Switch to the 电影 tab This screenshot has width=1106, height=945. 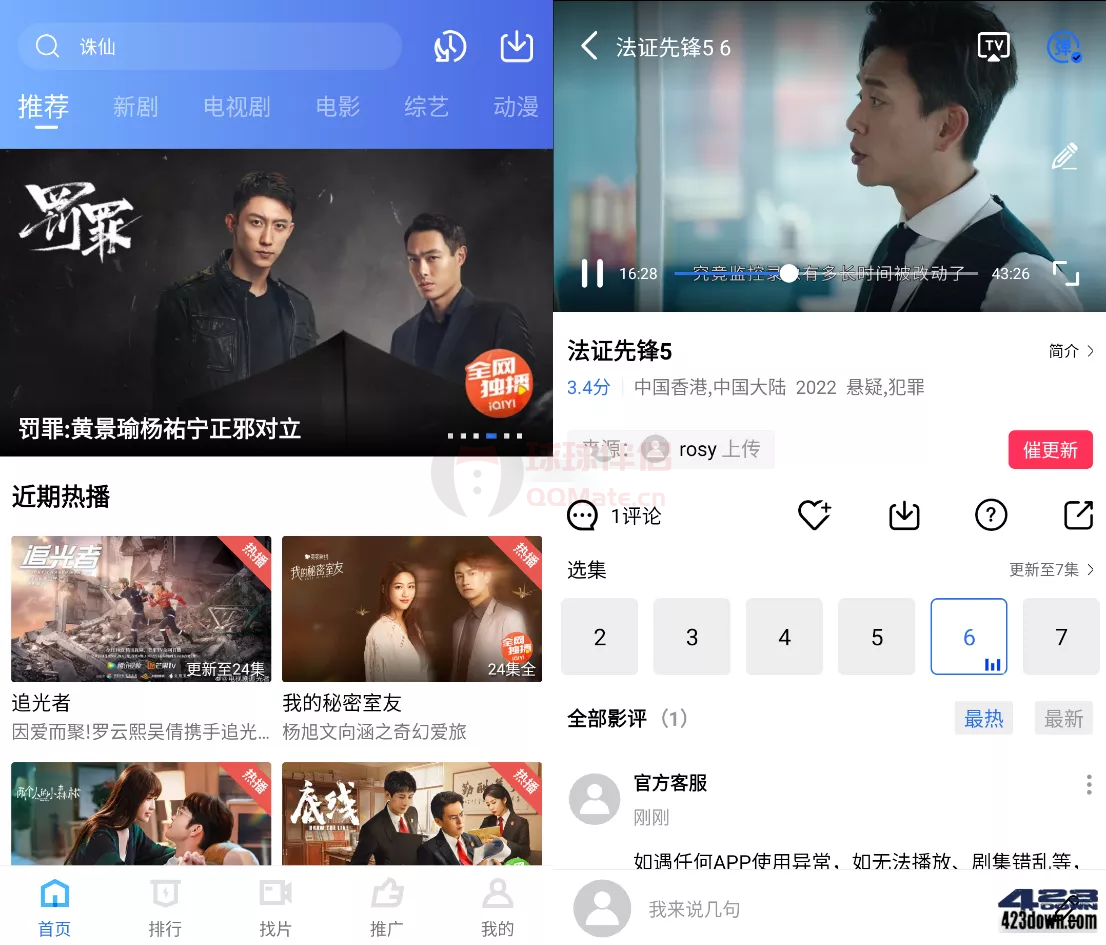point(337,107)
